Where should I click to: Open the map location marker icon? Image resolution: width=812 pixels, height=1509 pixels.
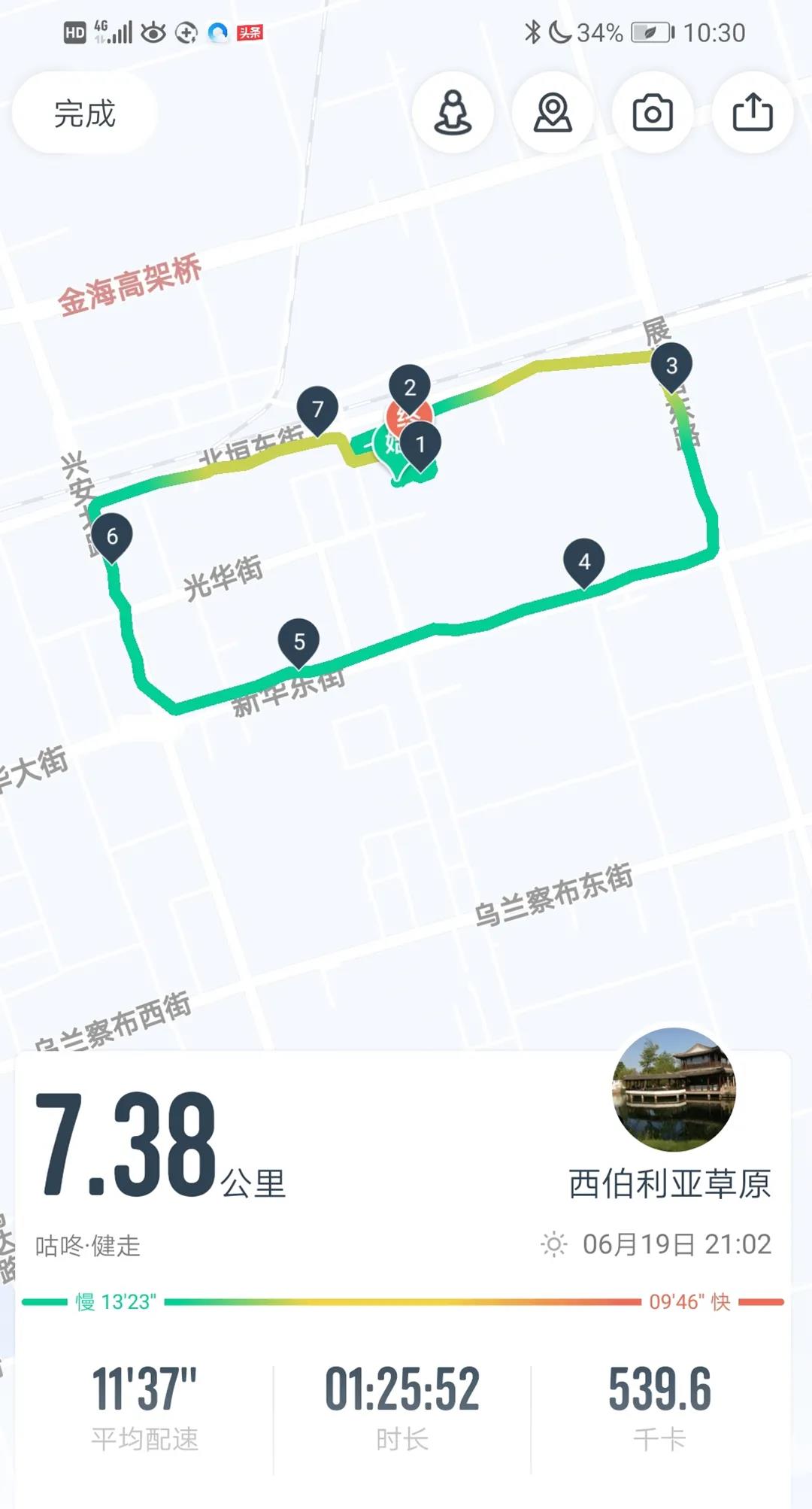click(553, 113)
